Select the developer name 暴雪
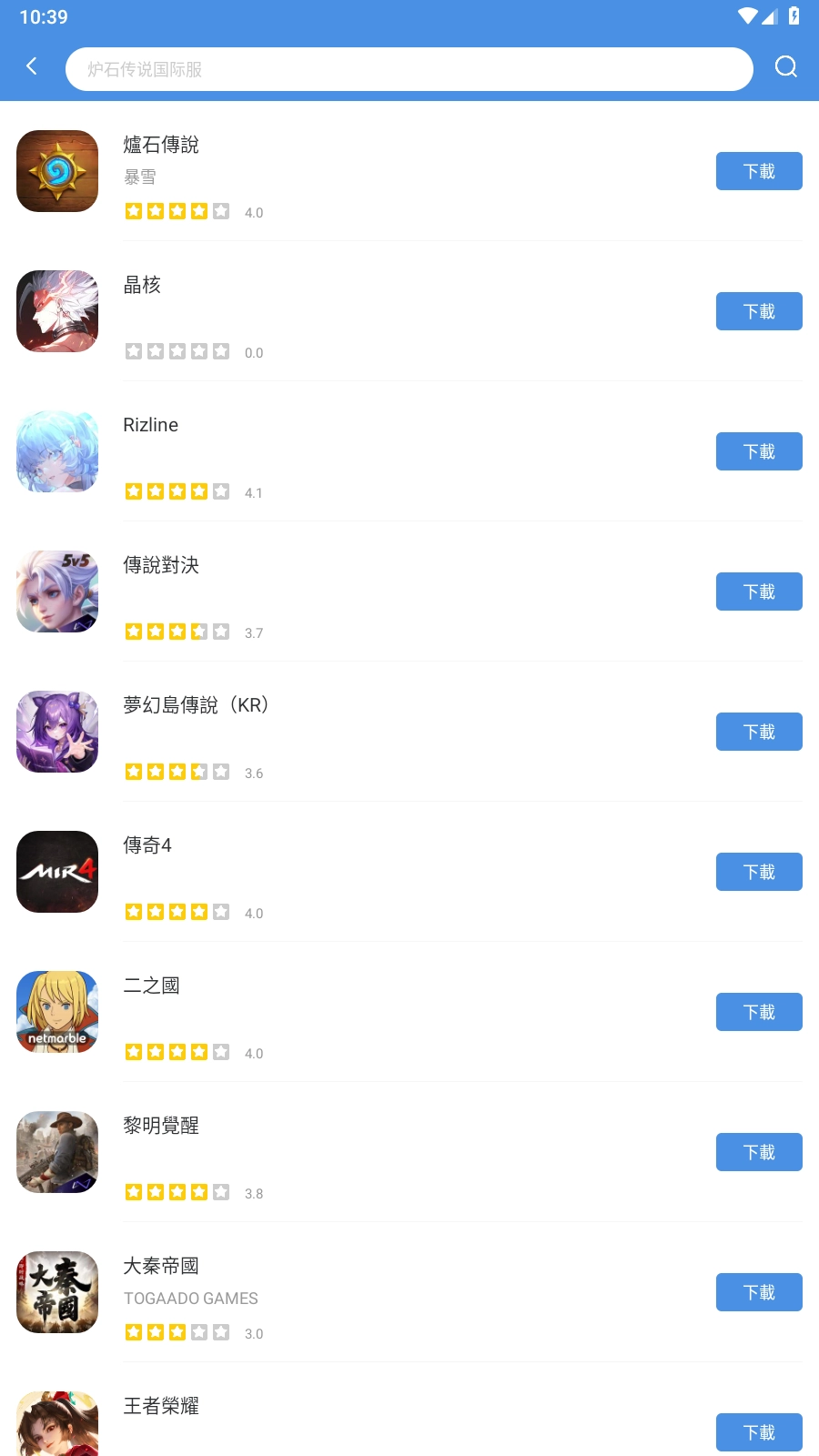Screen dimensions: 819x1456 (x=139, y=177)
